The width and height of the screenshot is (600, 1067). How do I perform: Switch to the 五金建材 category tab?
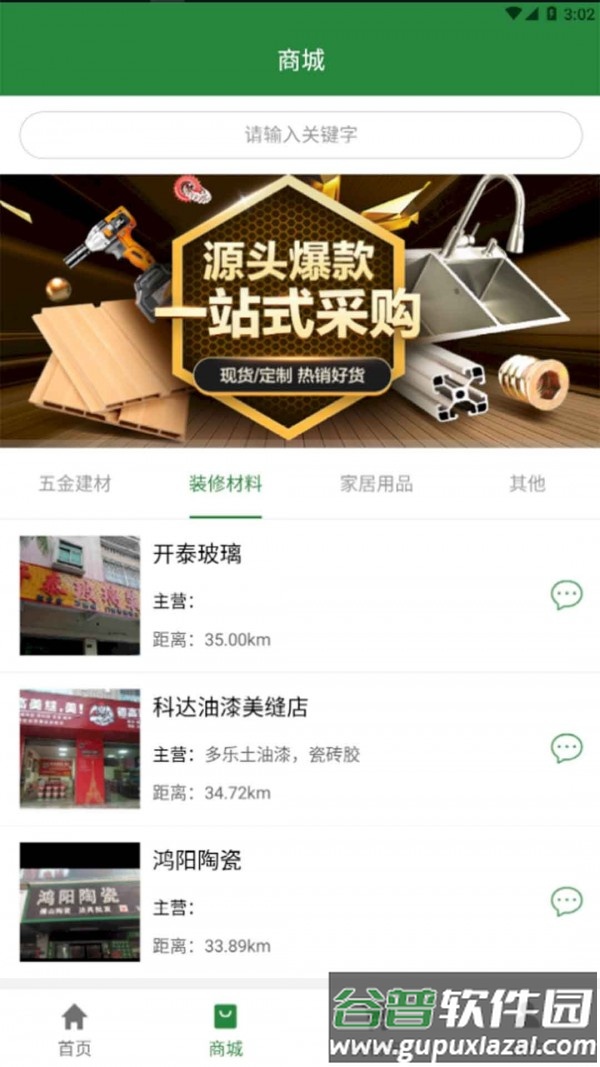[x=75, y=484]
